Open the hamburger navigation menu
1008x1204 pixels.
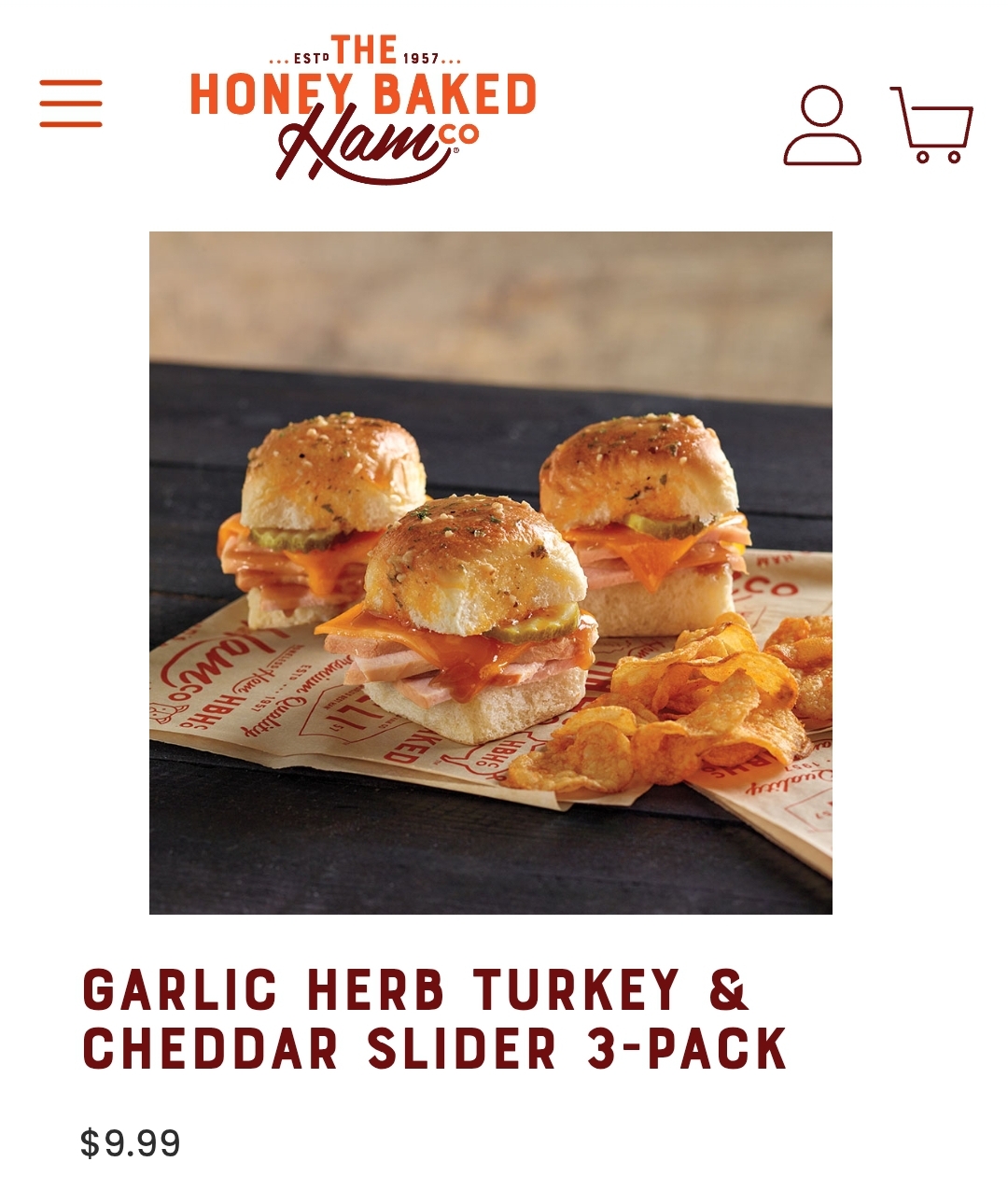71,104
